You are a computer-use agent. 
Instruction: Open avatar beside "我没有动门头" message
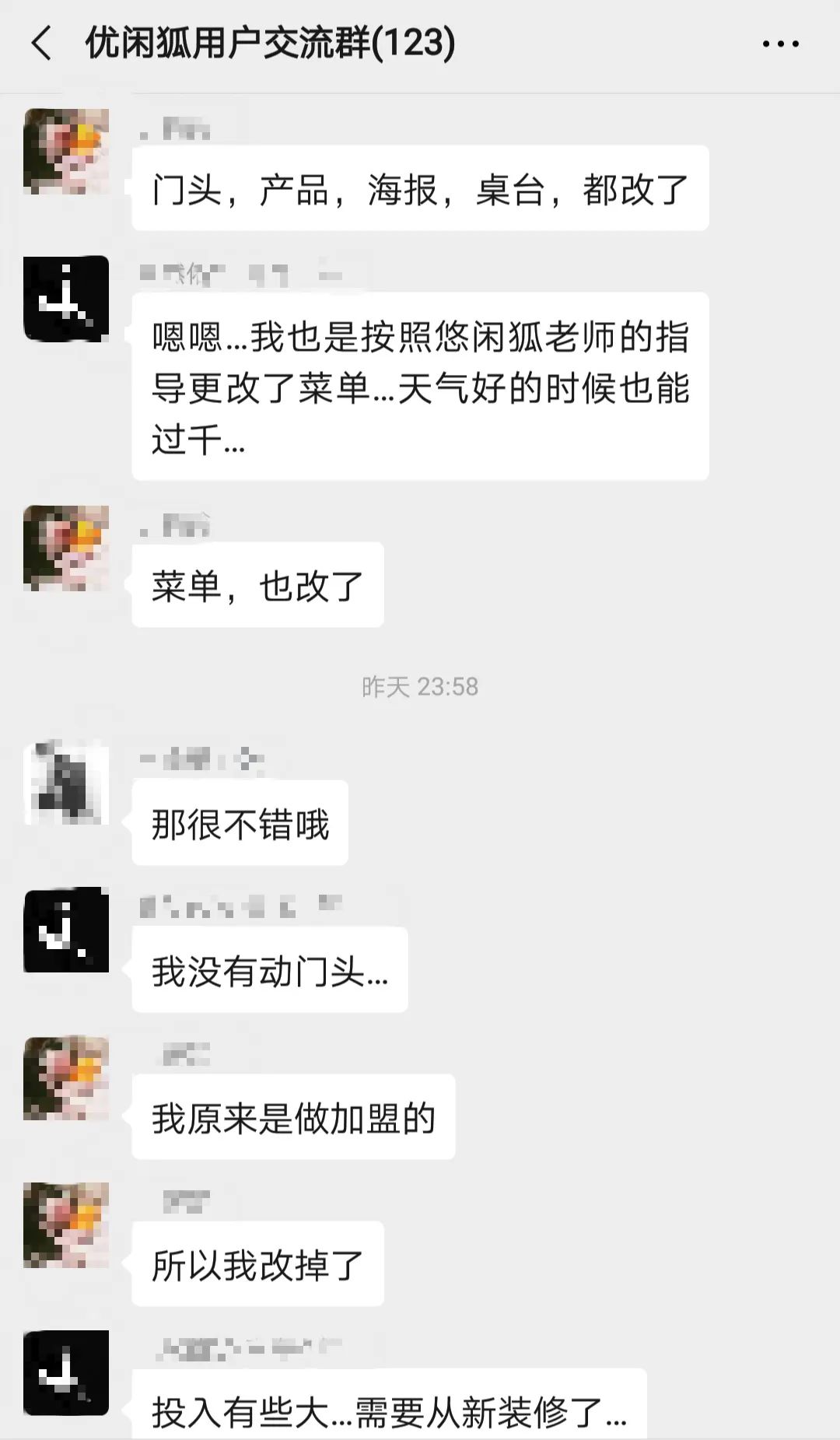[66, 930]
